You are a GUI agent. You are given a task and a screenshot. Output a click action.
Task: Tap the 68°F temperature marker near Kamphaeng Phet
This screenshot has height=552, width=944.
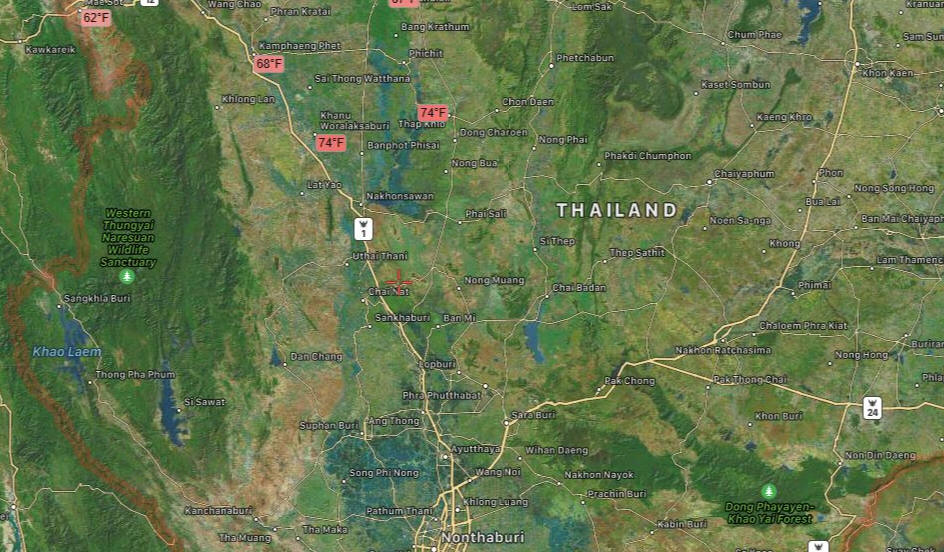pyautogui.click(x=269, y=64)
